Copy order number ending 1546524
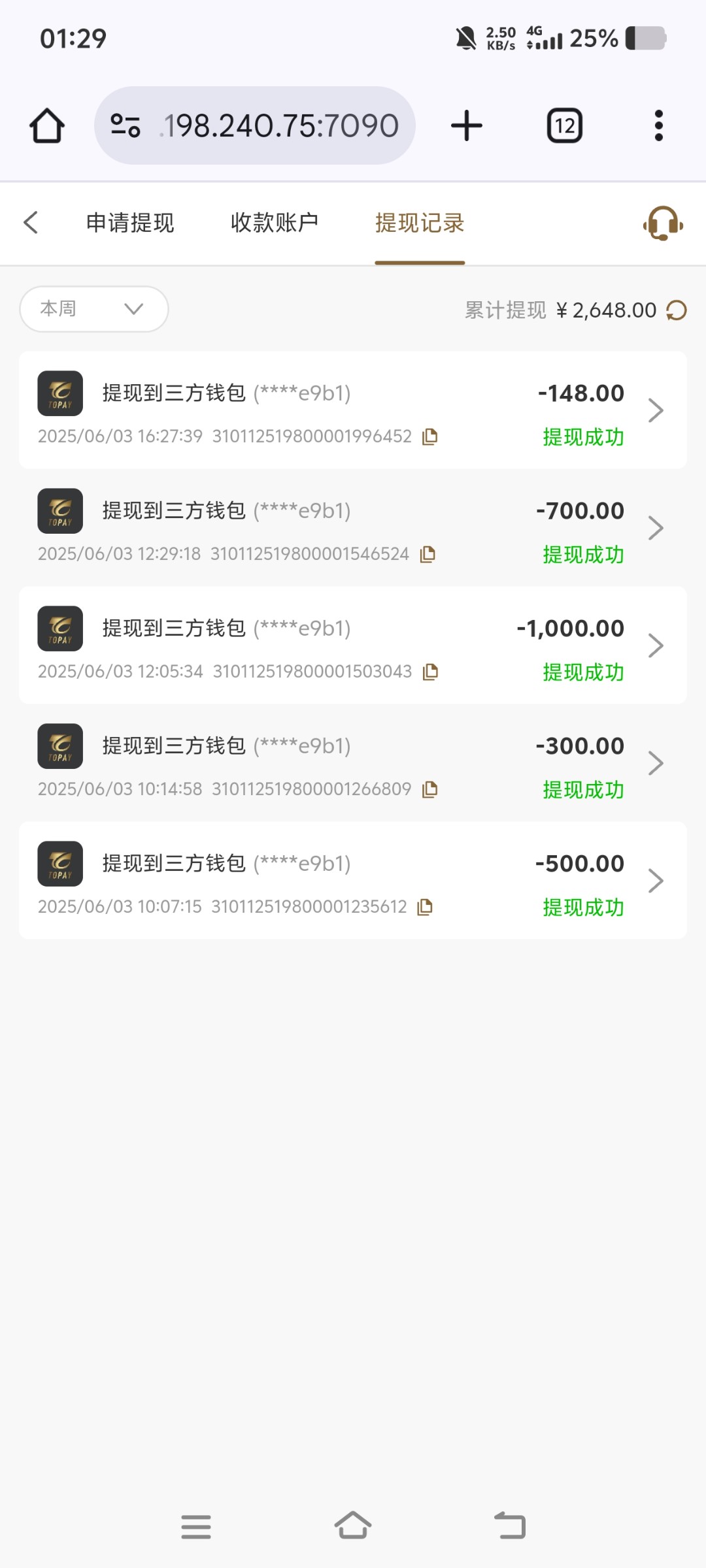Image resolution: width=706 pixels, height=1568 pixels. tap(428, 554)
